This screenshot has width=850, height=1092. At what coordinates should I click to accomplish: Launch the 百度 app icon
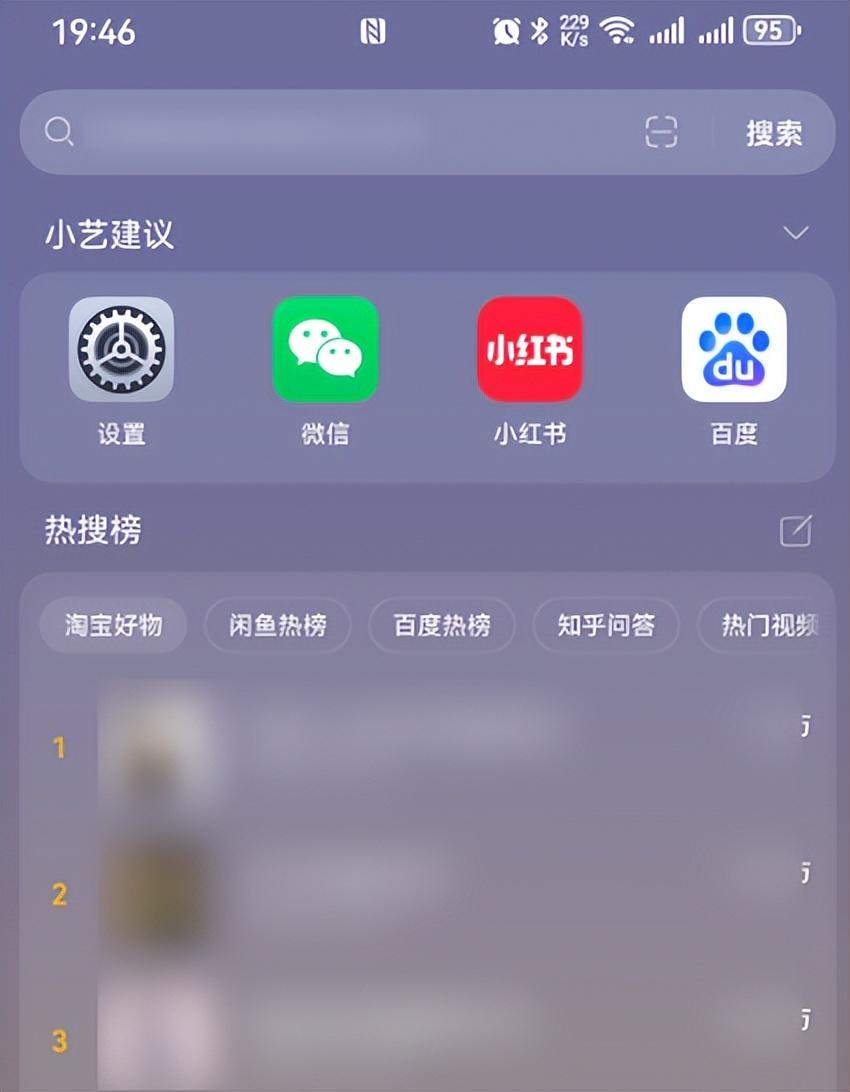tap(734, 351)
